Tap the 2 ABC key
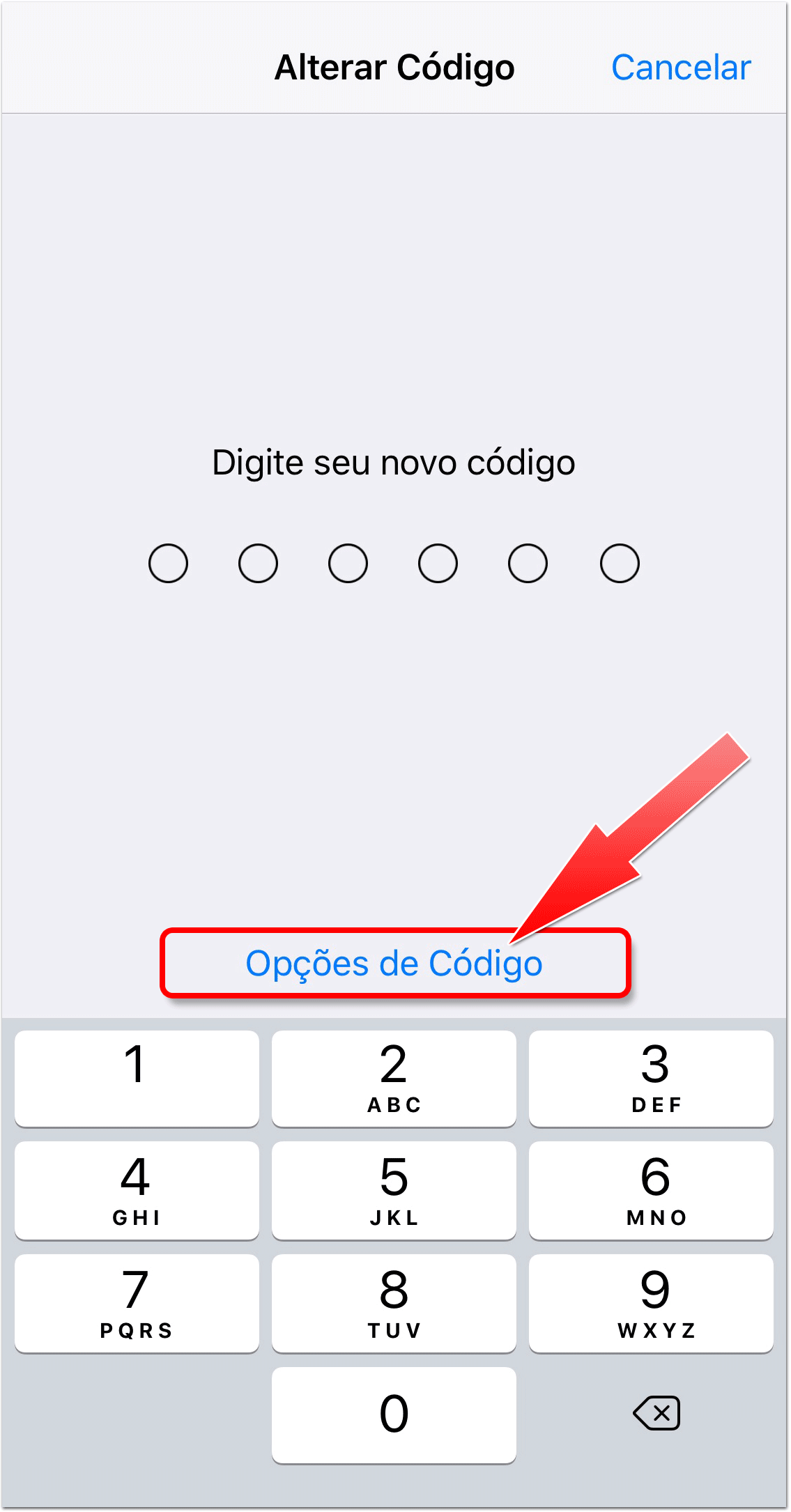 pos(394,1078)
